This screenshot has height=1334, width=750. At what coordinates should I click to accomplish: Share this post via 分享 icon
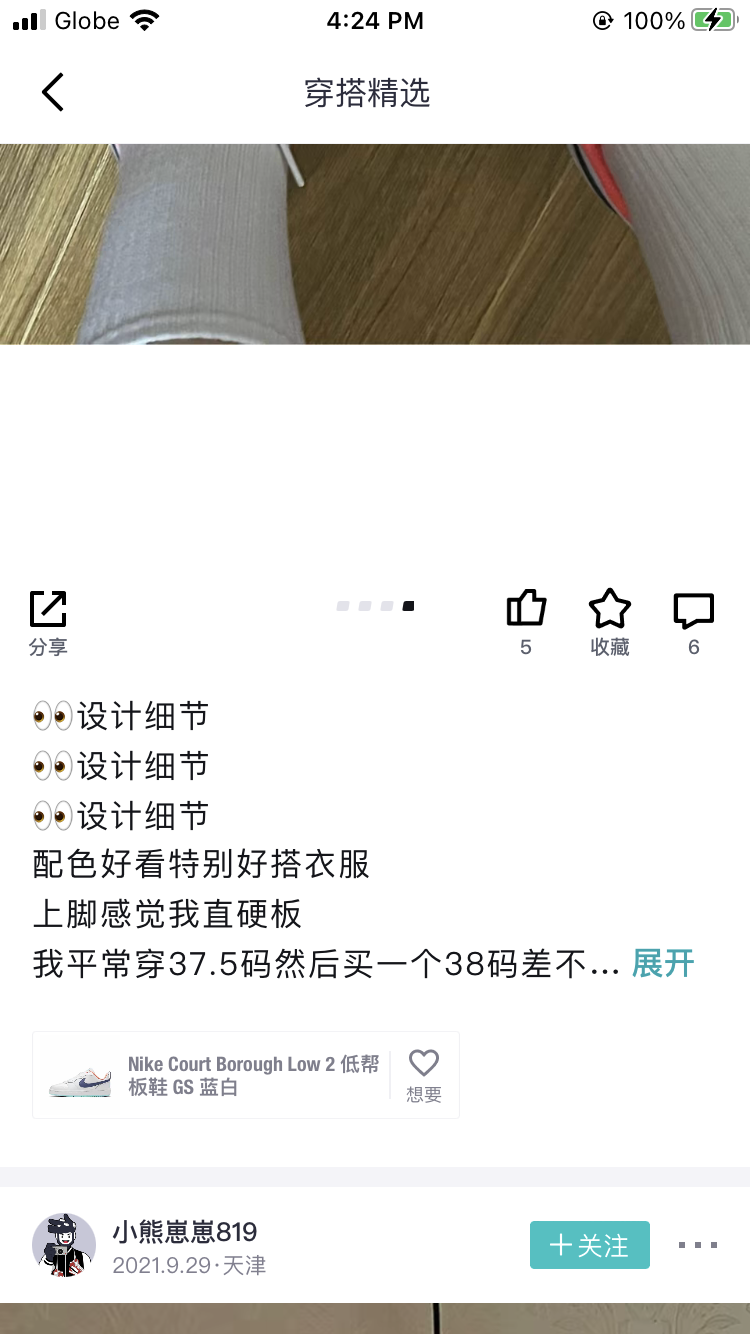tap(48, 620)
